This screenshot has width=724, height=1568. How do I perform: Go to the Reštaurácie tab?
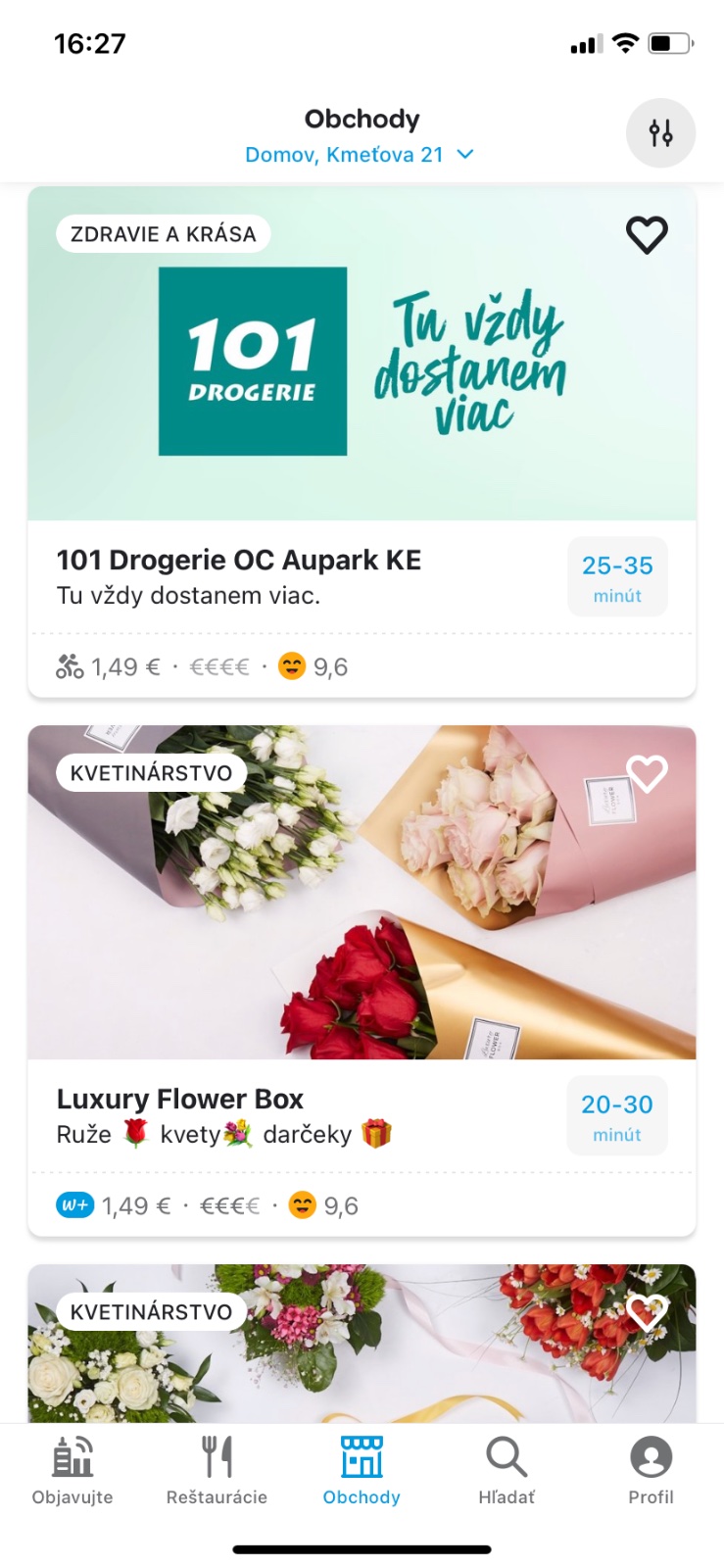point(217,1470)
